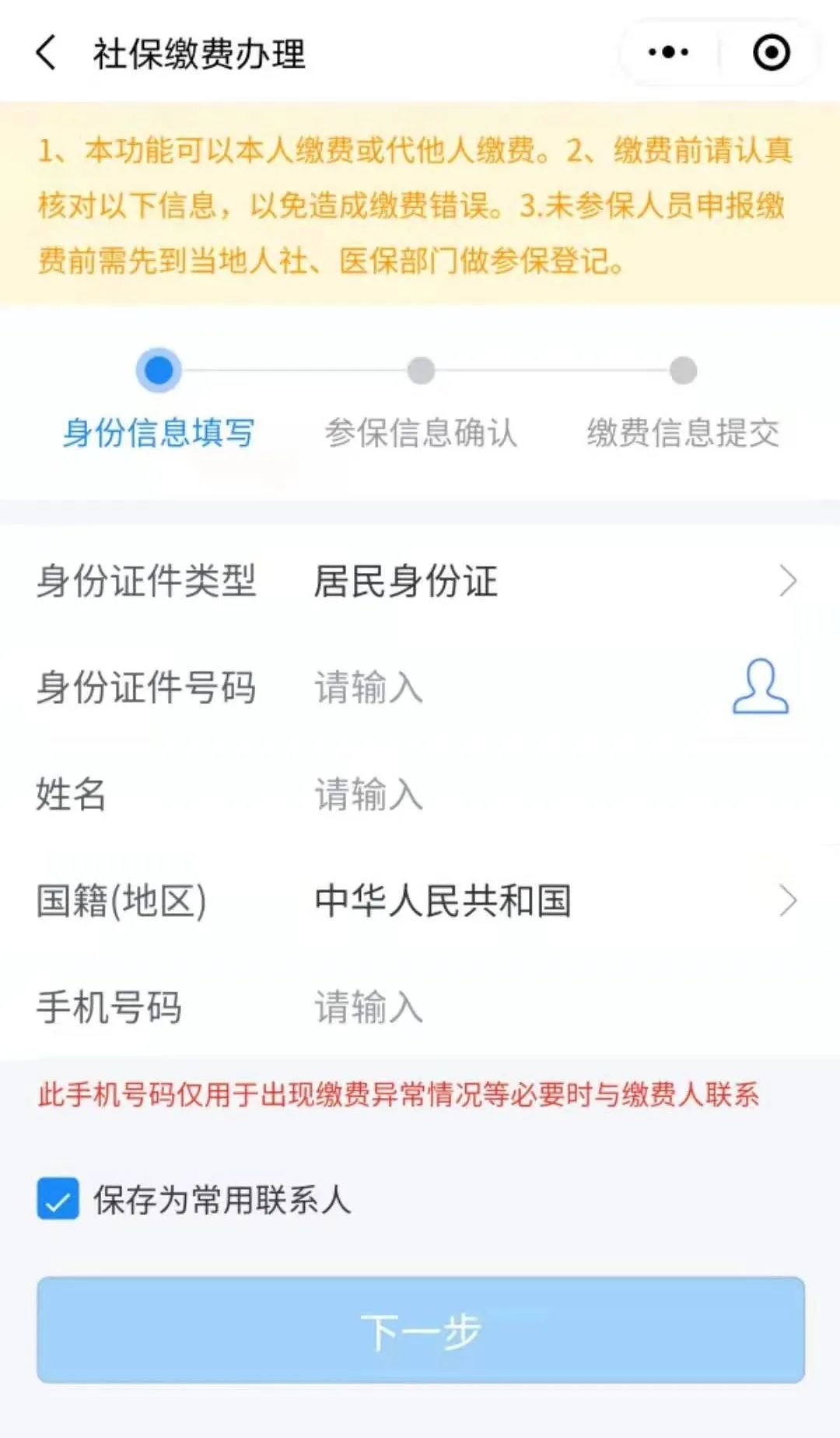Select a different 国籍(地区)
The width and height of the screenshot is (840, 1438).
[544, 901]
